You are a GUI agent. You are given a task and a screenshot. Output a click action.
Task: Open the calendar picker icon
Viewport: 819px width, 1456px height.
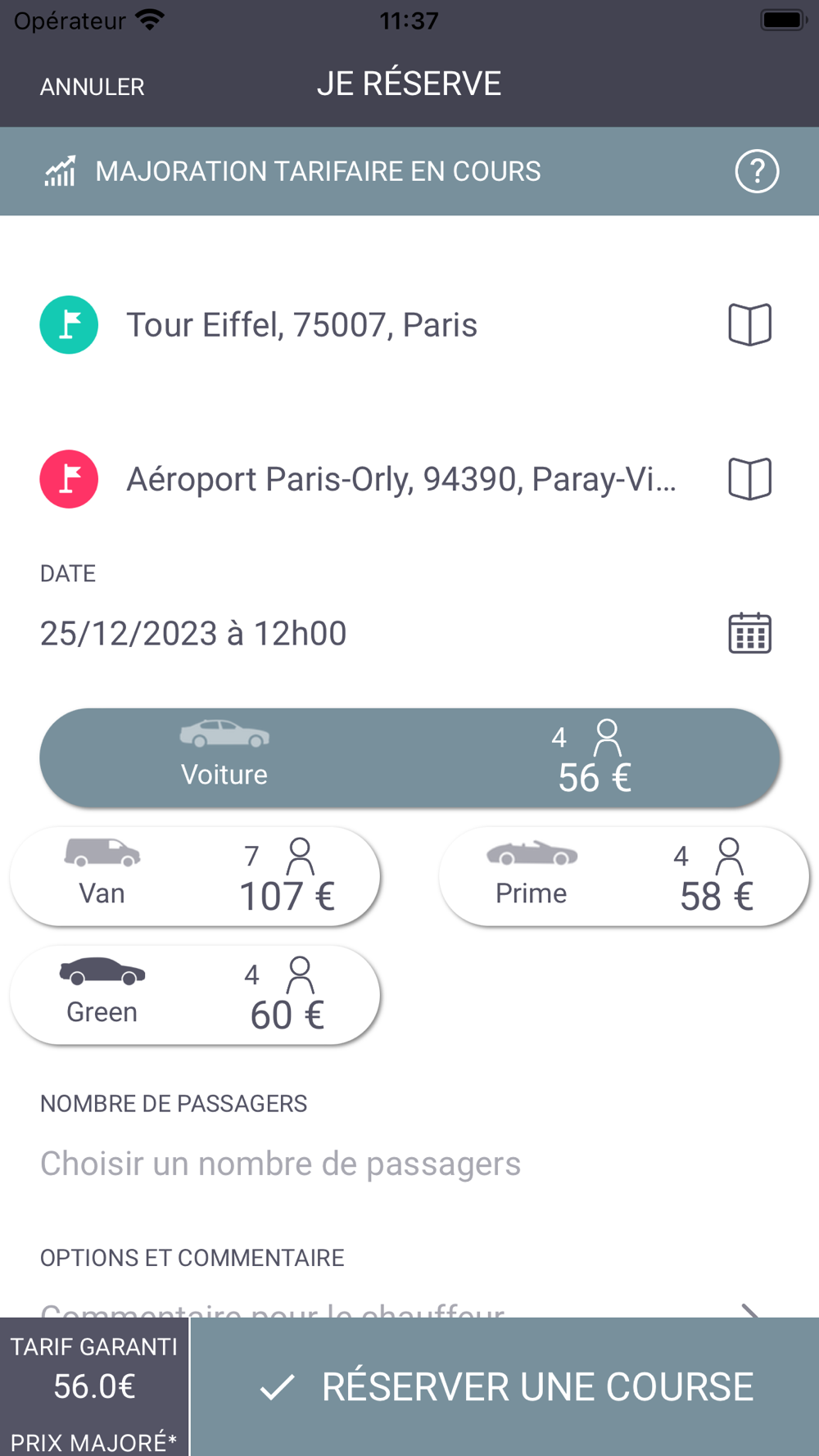click(x=749, y=633)
